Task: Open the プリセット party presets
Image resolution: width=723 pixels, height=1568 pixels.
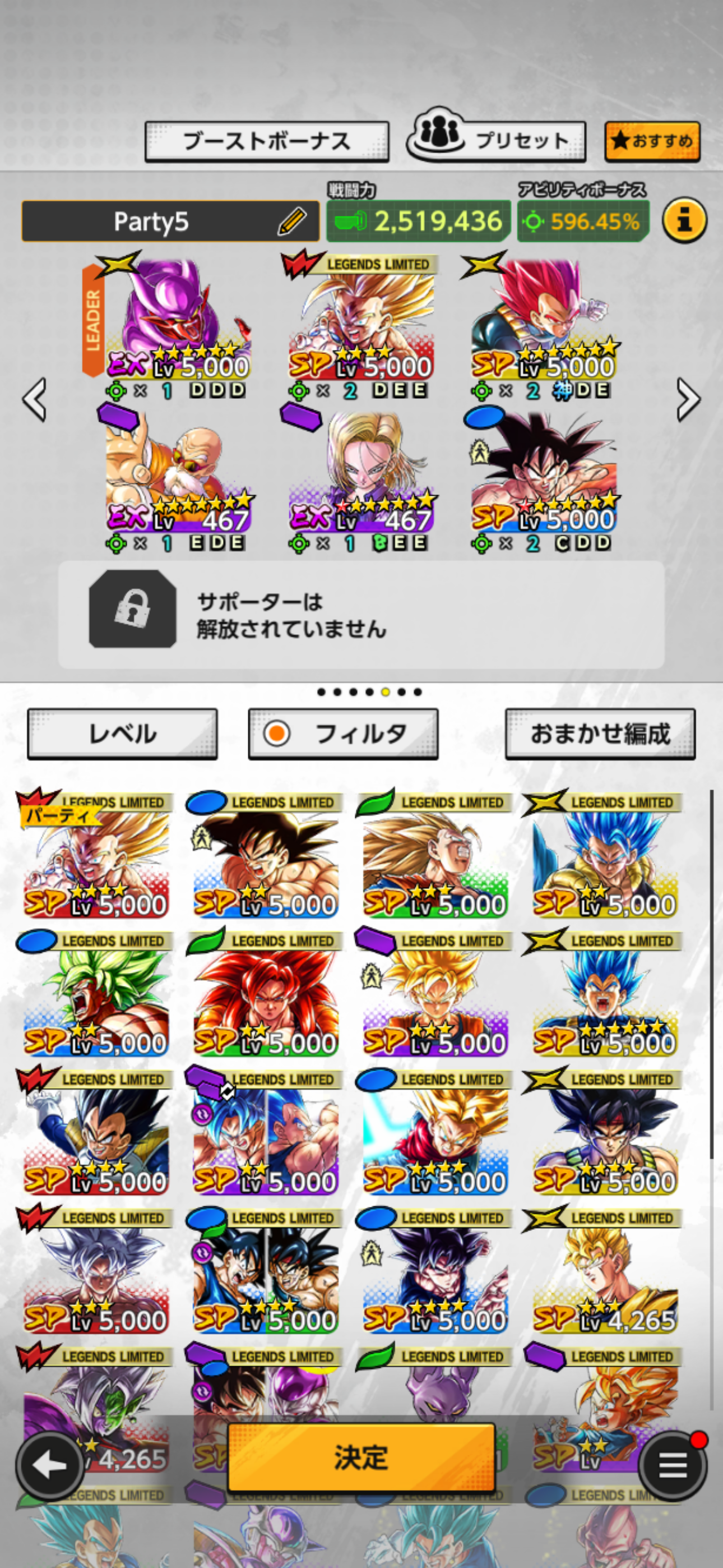Action: coord(496,141)
